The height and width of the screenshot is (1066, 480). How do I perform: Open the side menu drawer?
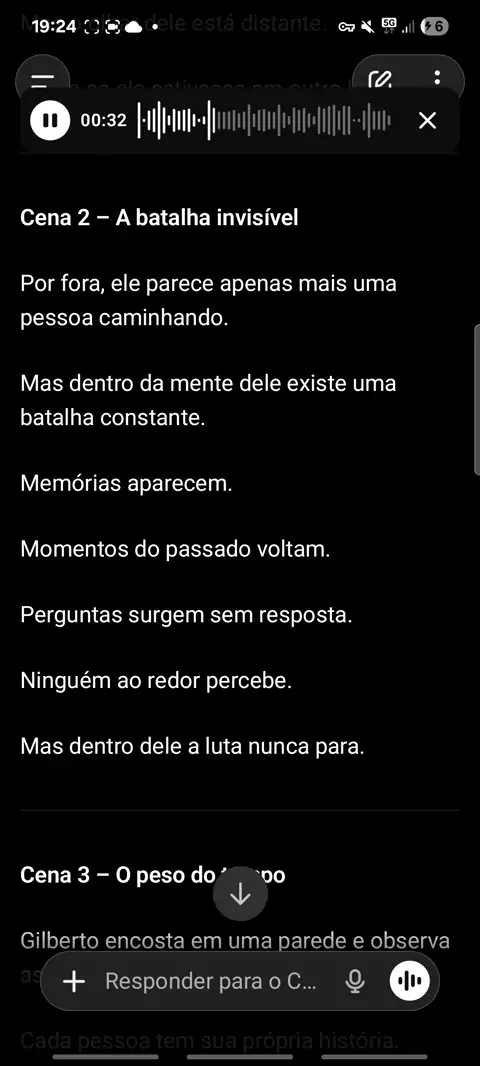tap(42, 77)
